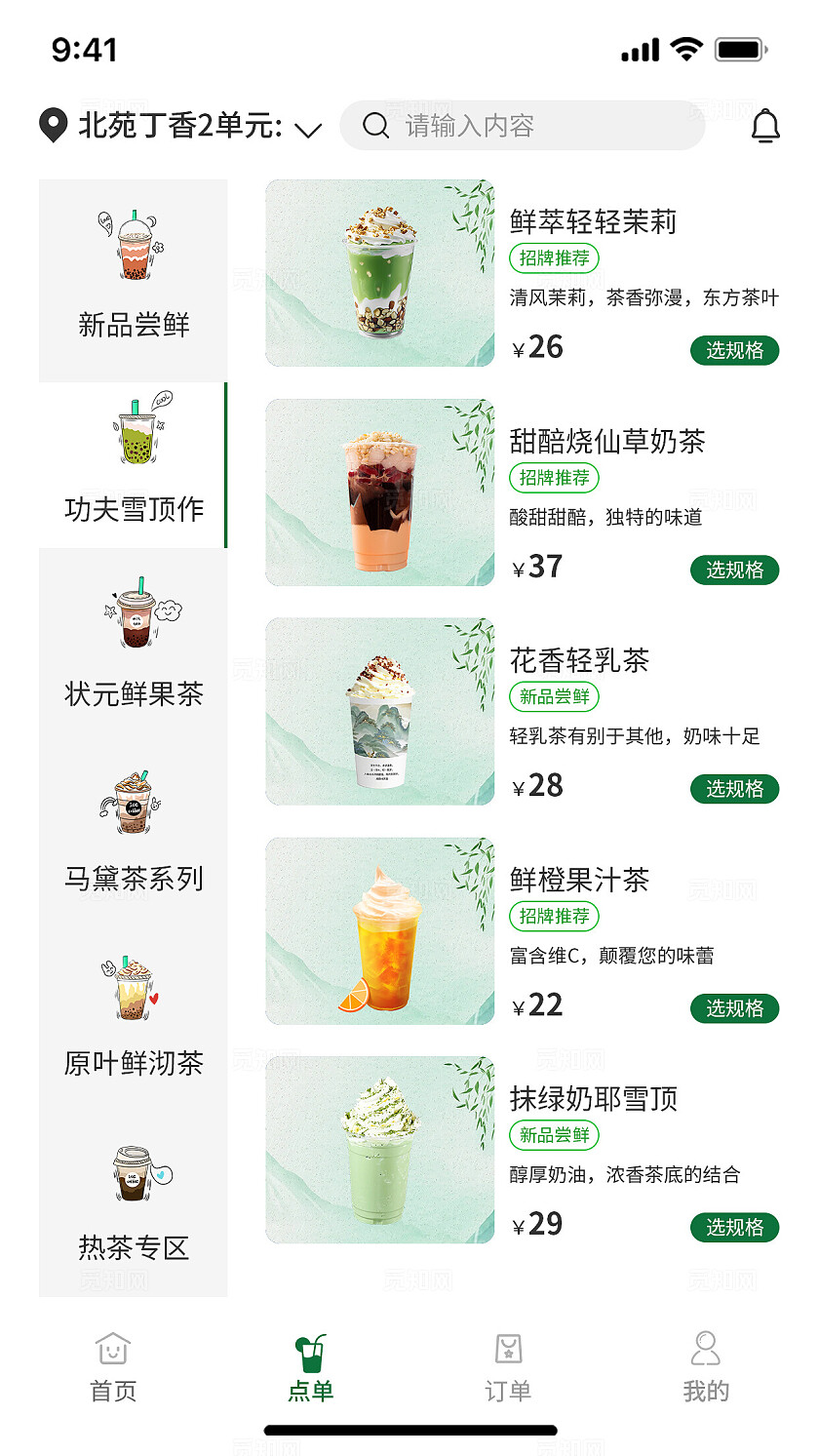The width and height of the screenshot is (819, 1456).
Task: Tap the 招牌推荐 tag on 鲜萃轻轻茉莉
Action: [x=555, y=258]
